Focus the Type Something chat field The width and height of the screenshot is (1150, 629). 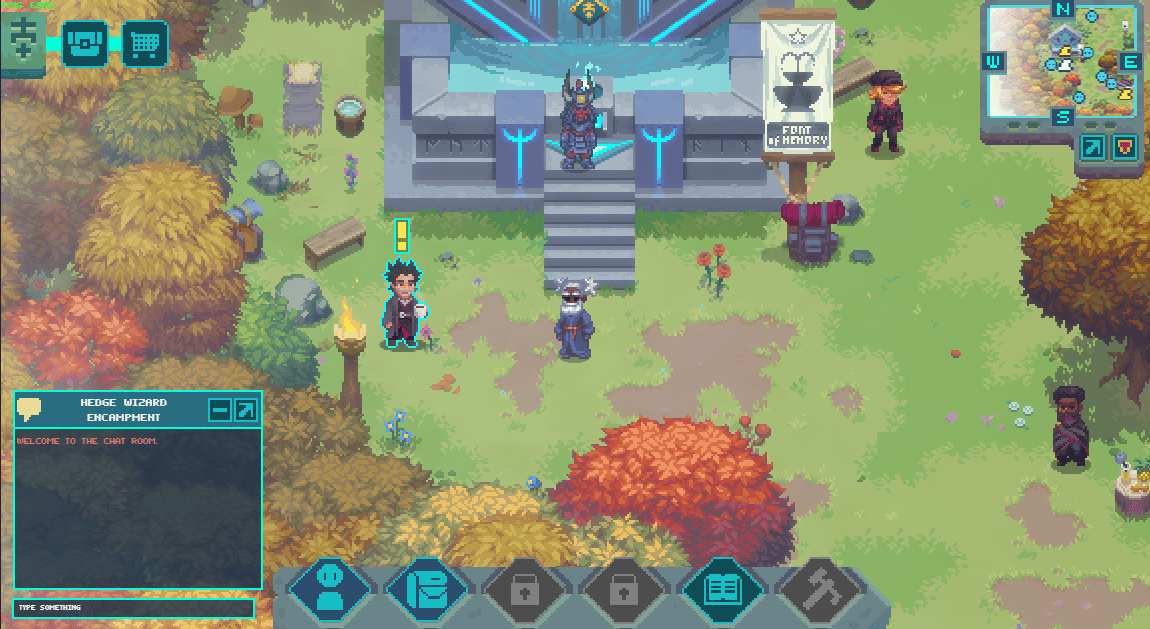tap(133, 608)
